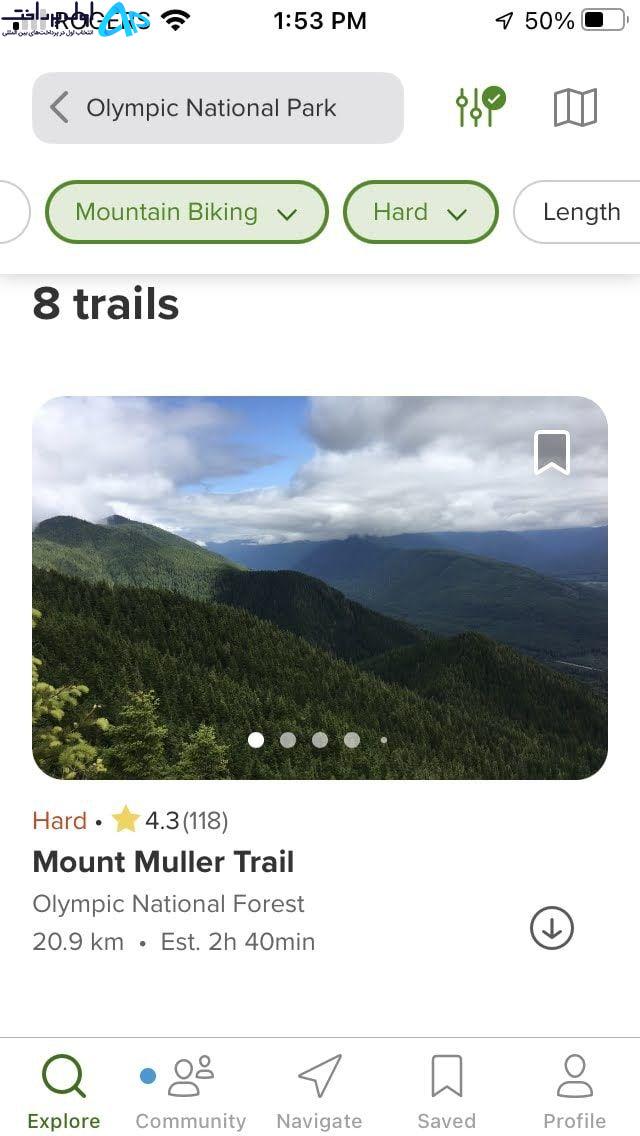Expand the Hard difficulty chip

[x=420, y=212]
